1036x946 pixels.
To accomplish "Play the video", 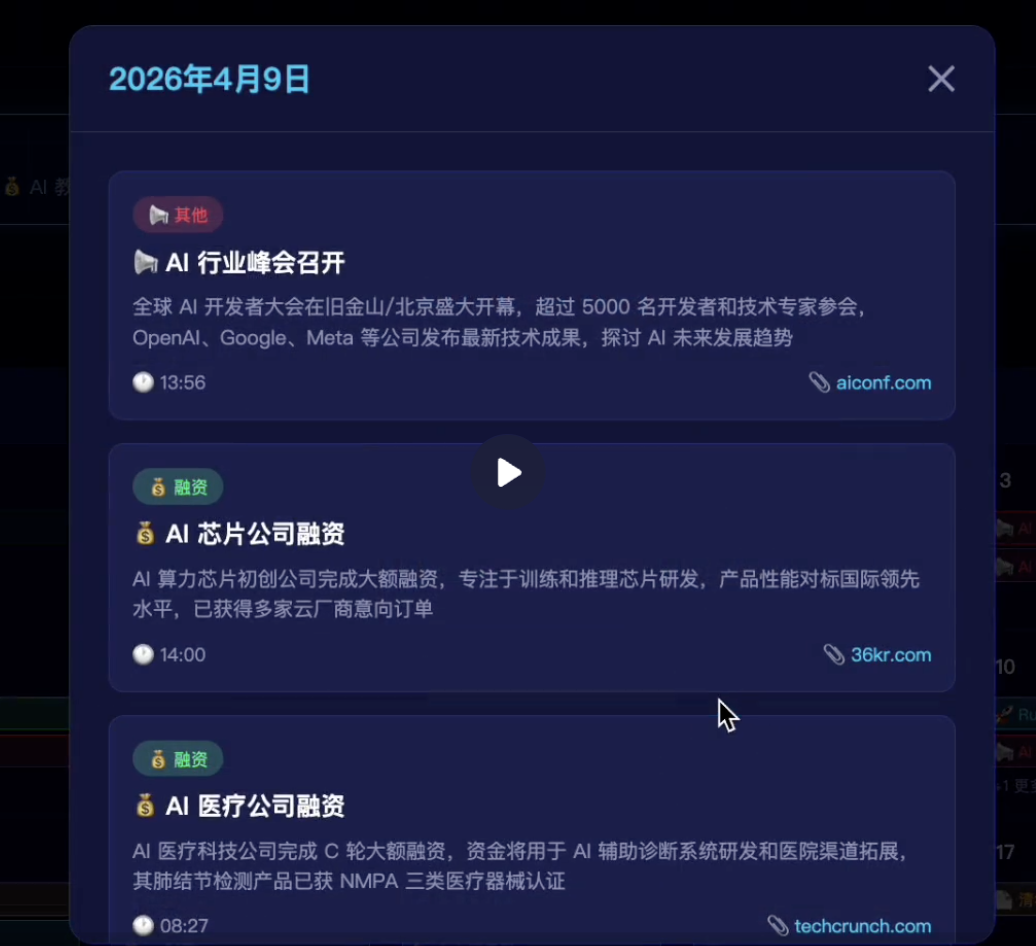I will pyautogui.click(x=509, y=473).
